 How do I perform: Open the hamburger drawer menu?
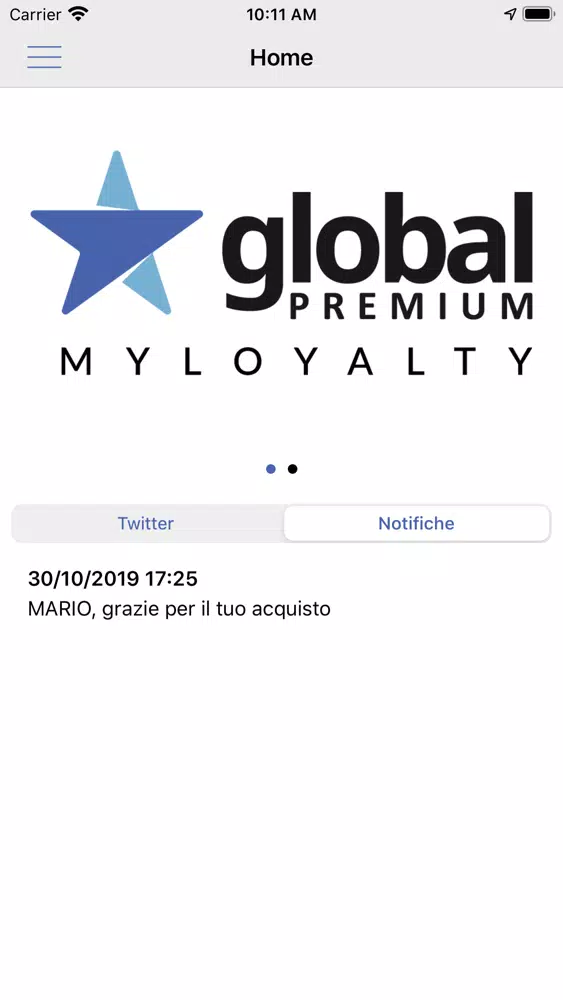coord(44,57)
